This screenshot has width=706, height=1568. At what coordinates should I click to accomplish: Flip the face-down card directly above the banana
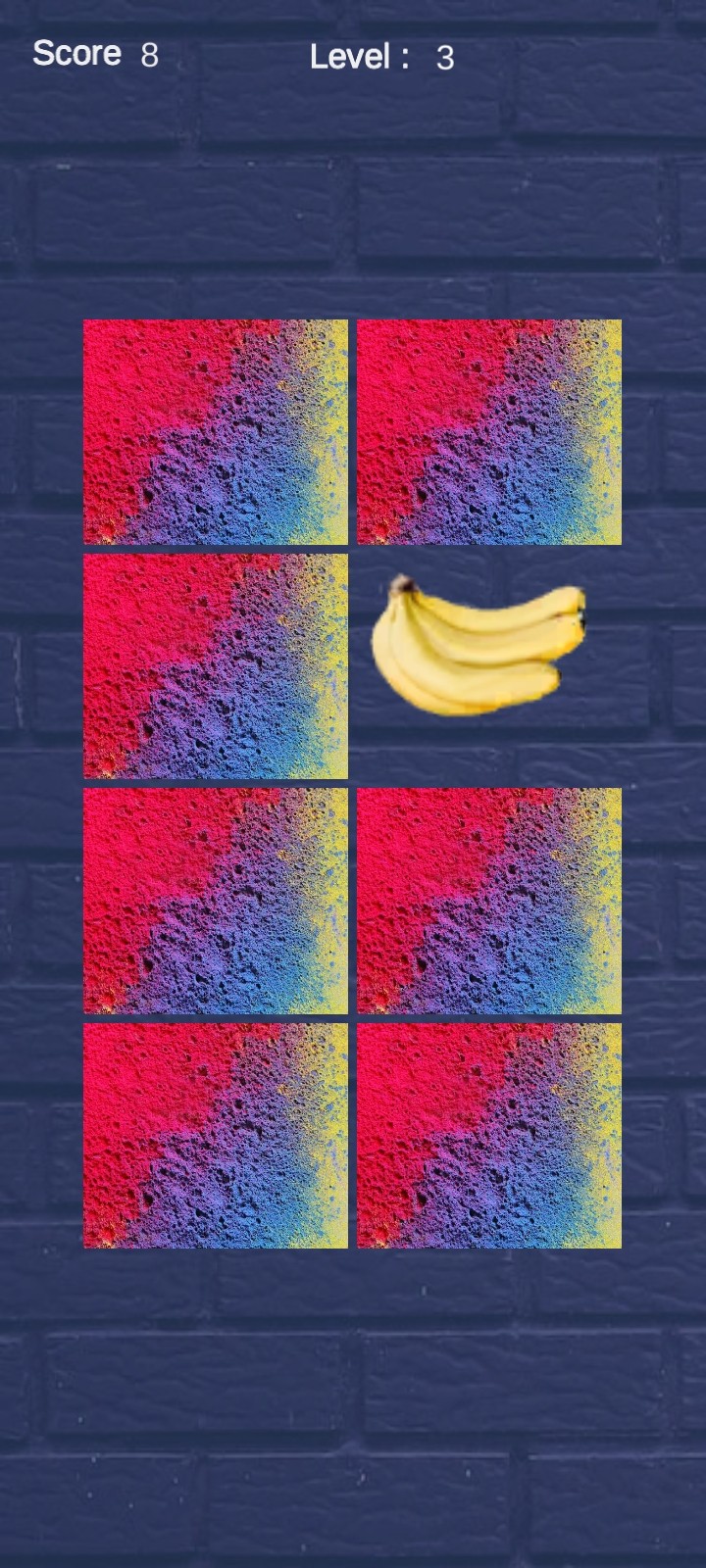[x=488, y=432]
